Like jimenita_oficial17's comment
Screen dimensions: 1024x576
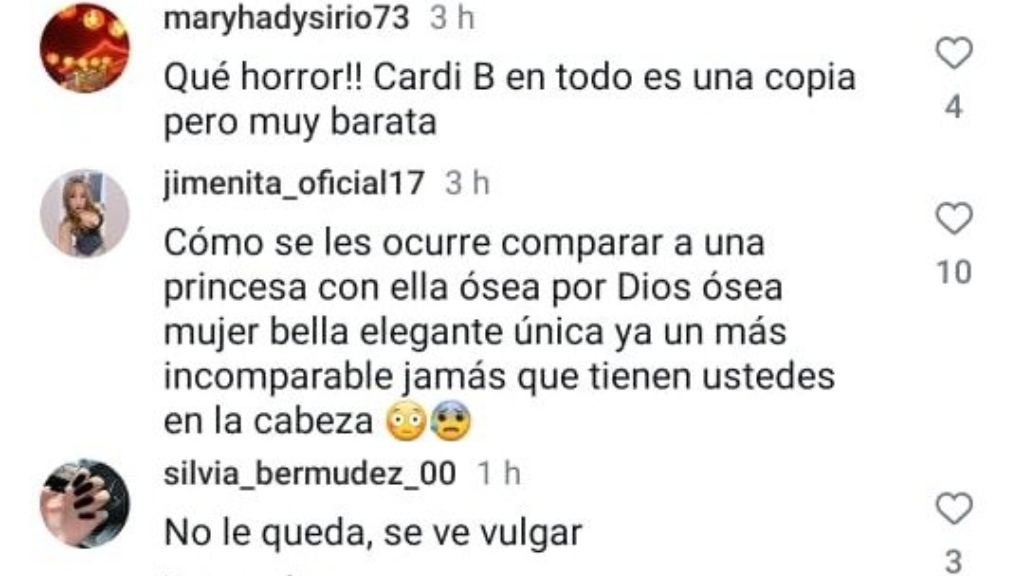(x=953, y=218)
